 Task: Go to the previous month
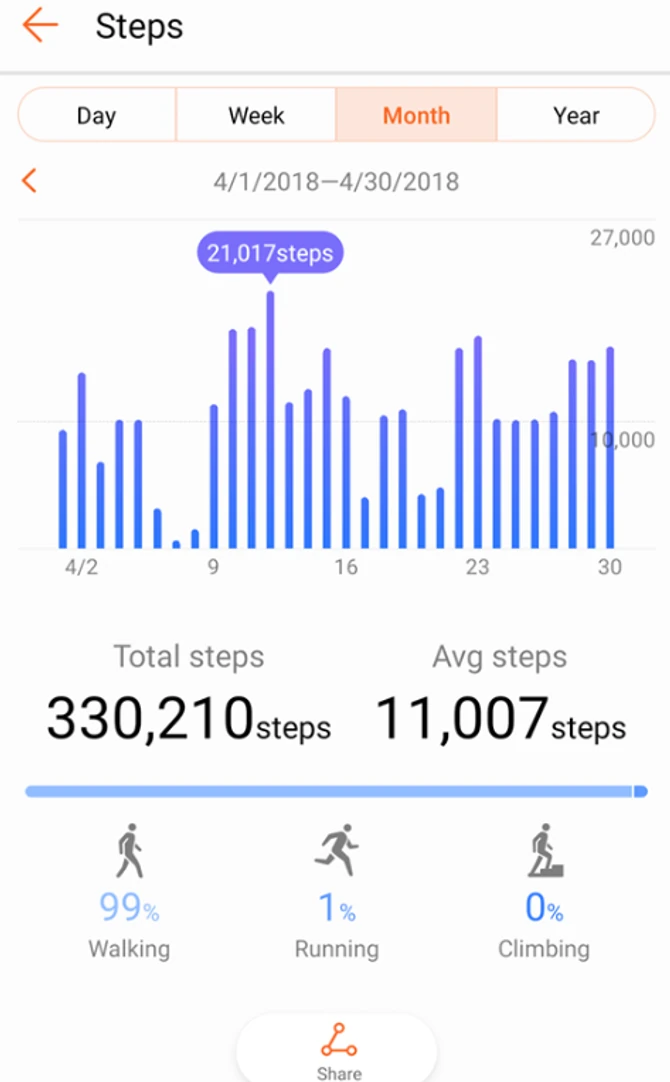[29, 181]
